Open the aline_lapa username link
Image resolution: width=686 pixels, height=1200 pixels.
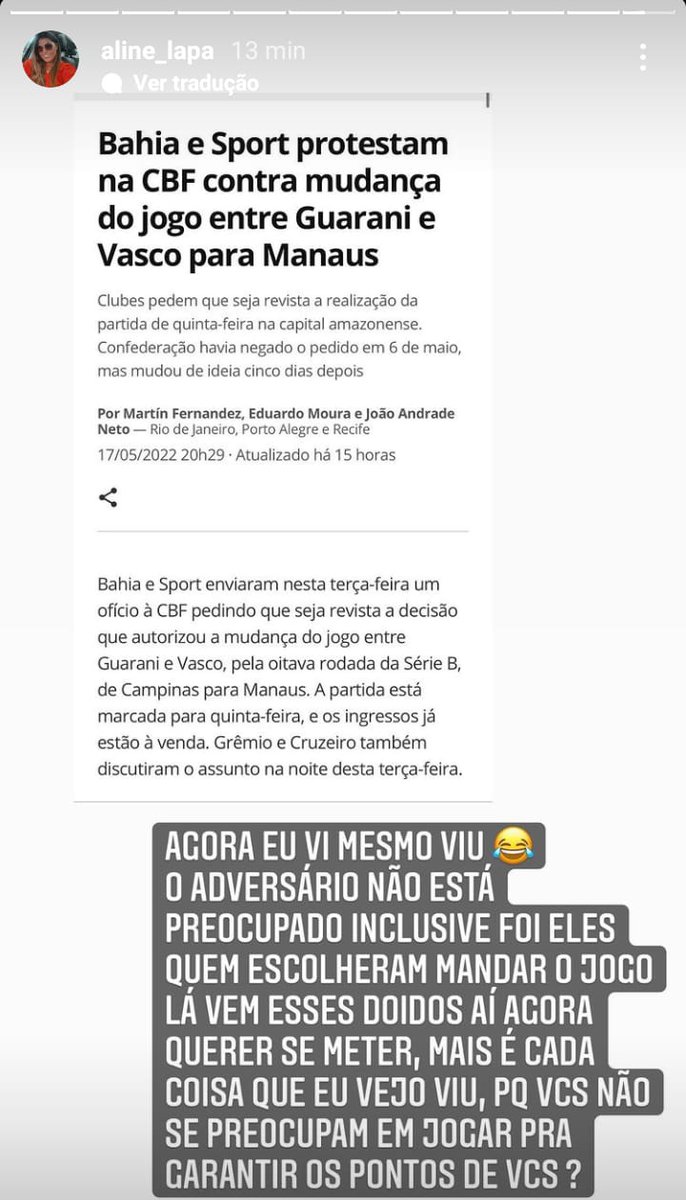[157, 51]
